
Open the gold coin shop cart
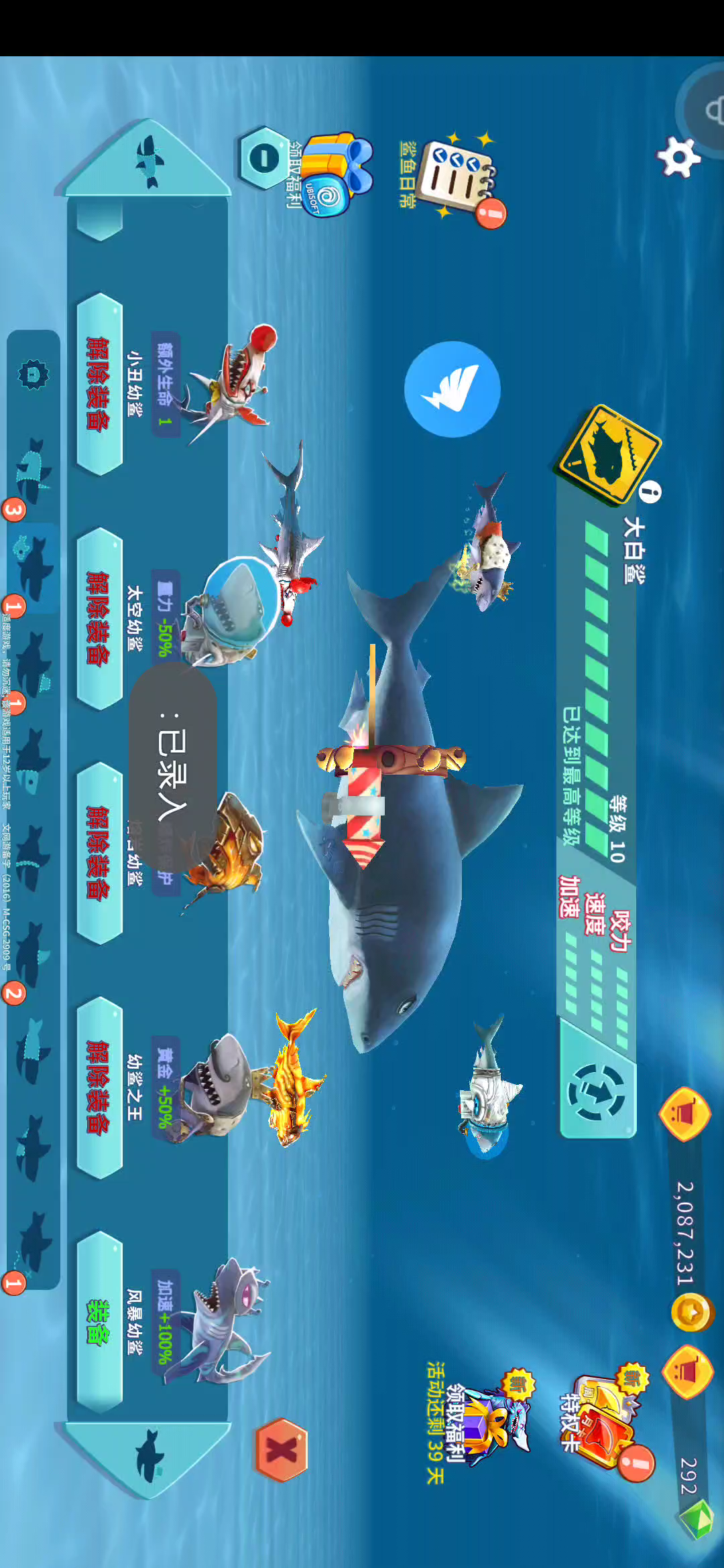pos(684,1114)
